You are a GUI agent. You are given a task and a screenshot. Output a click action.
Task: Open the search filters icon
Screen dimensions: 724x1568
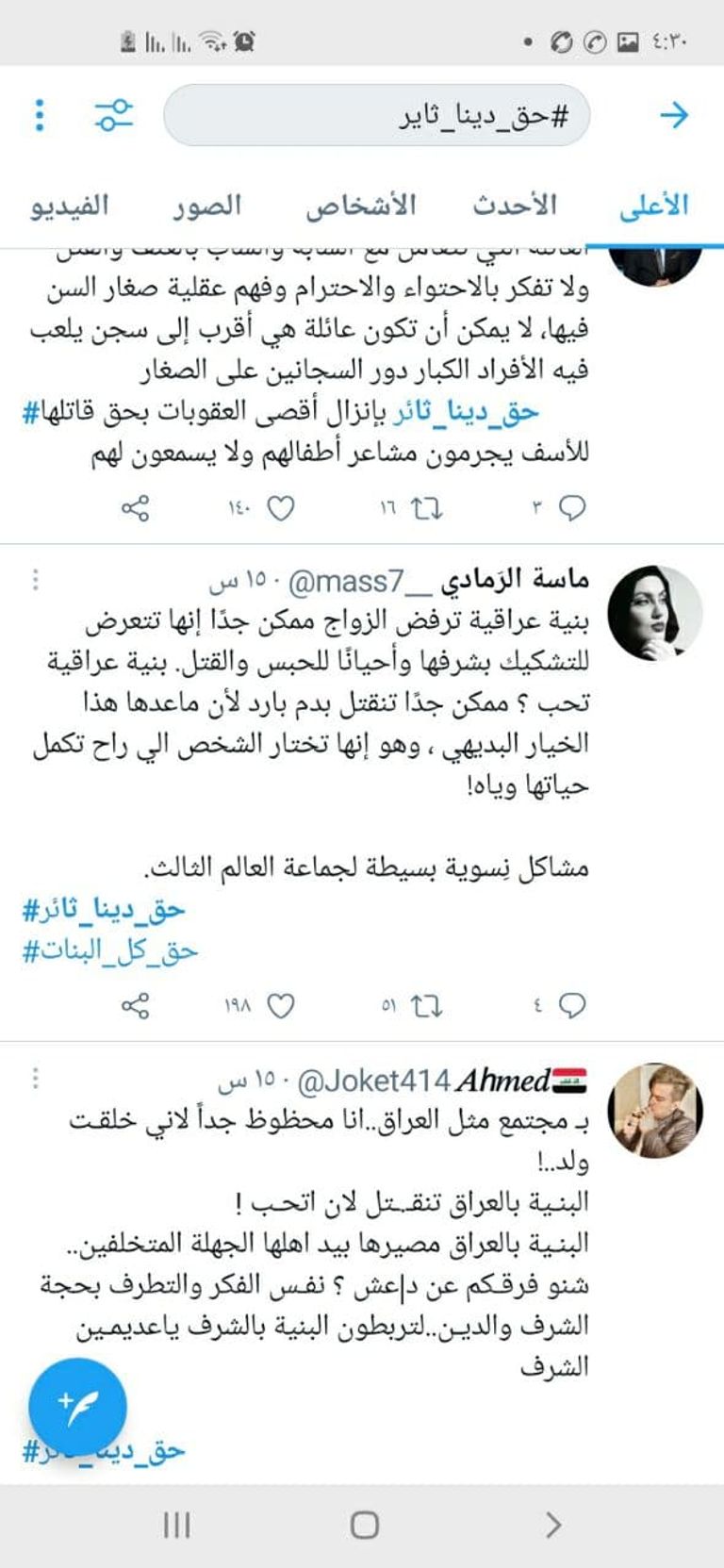click(x=110, y=114)
